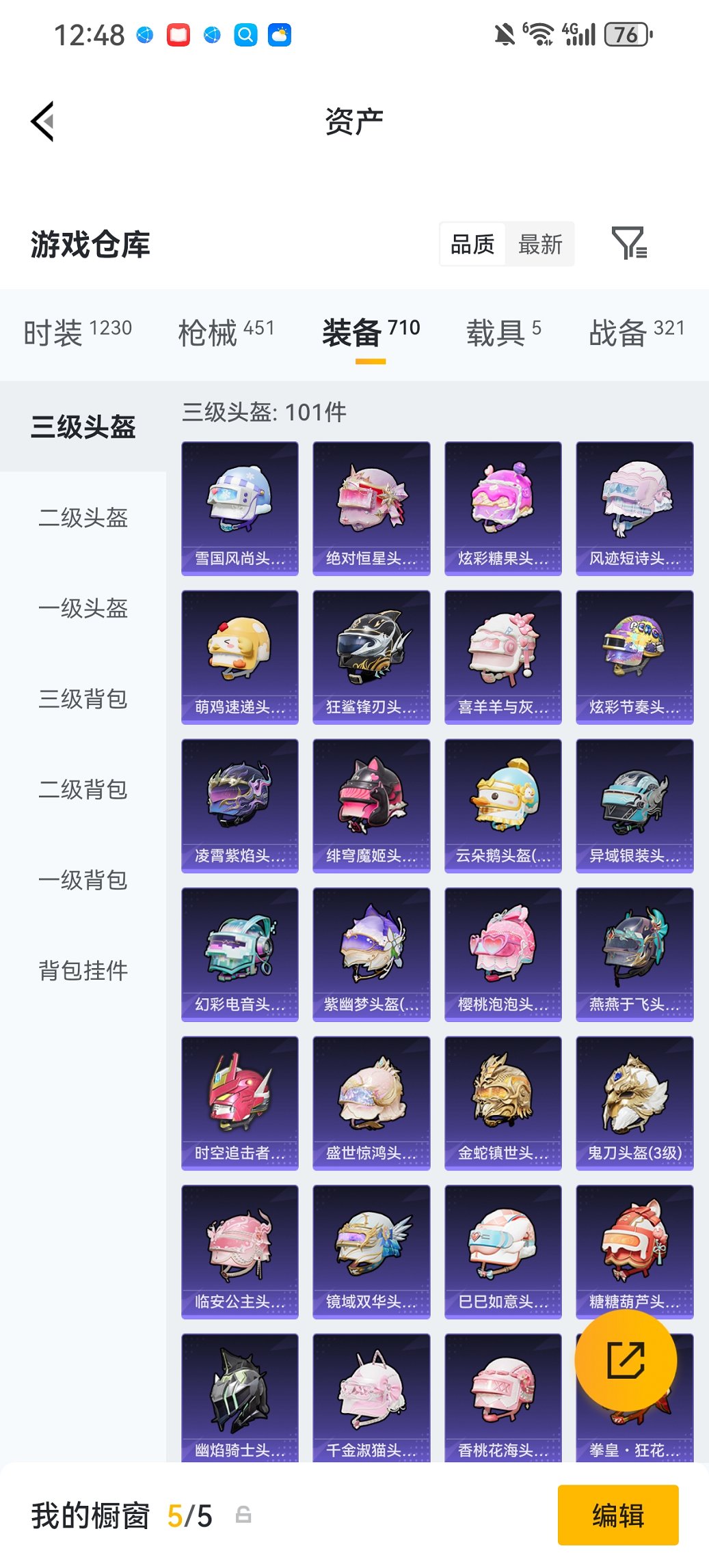Open the filter icon
This screenshot has height=1568, width=709.
628,244
